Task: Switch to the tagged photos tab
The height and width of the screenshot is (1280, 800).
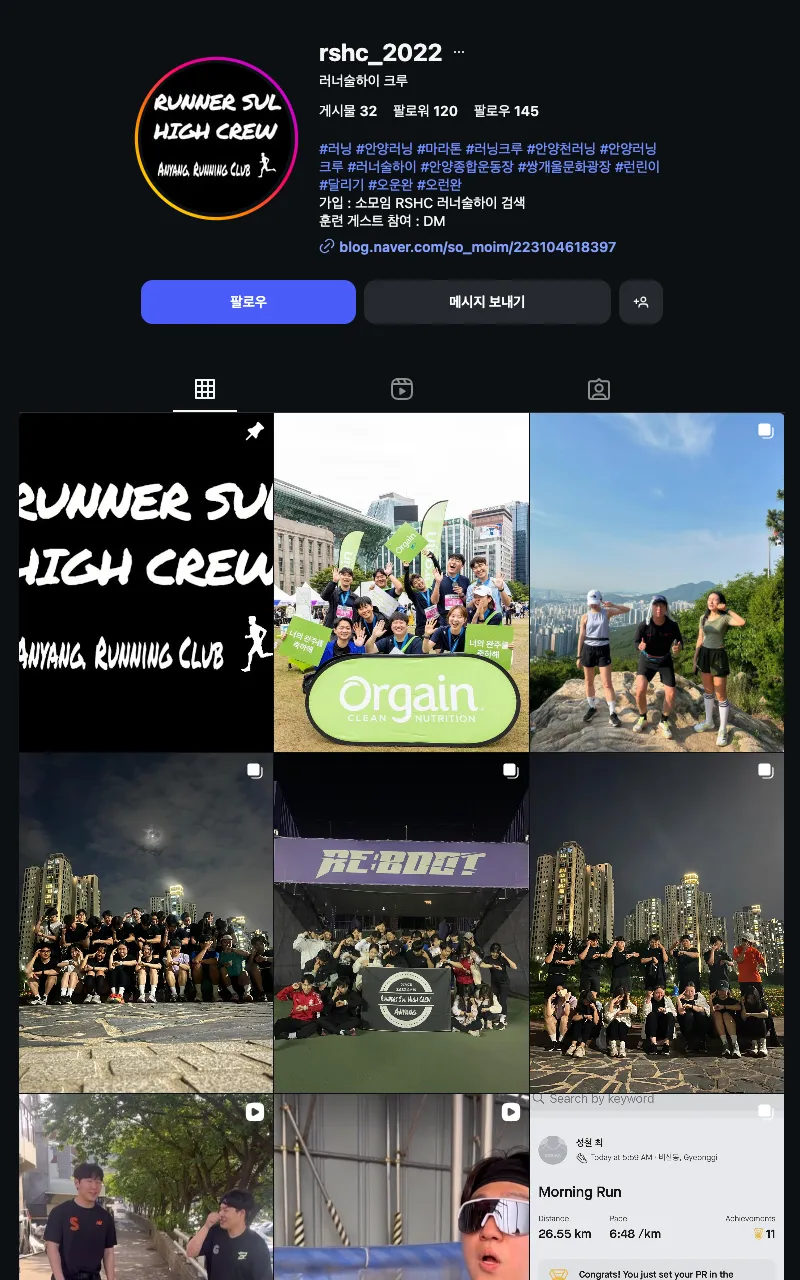Action: coord(599,389)
